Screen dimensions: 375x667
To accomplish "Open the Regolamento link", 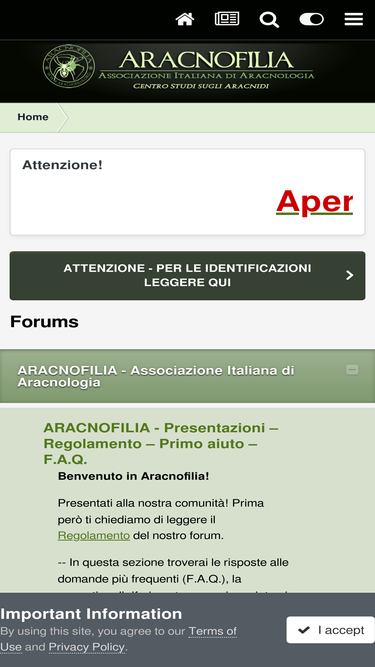I will (94, 536).
